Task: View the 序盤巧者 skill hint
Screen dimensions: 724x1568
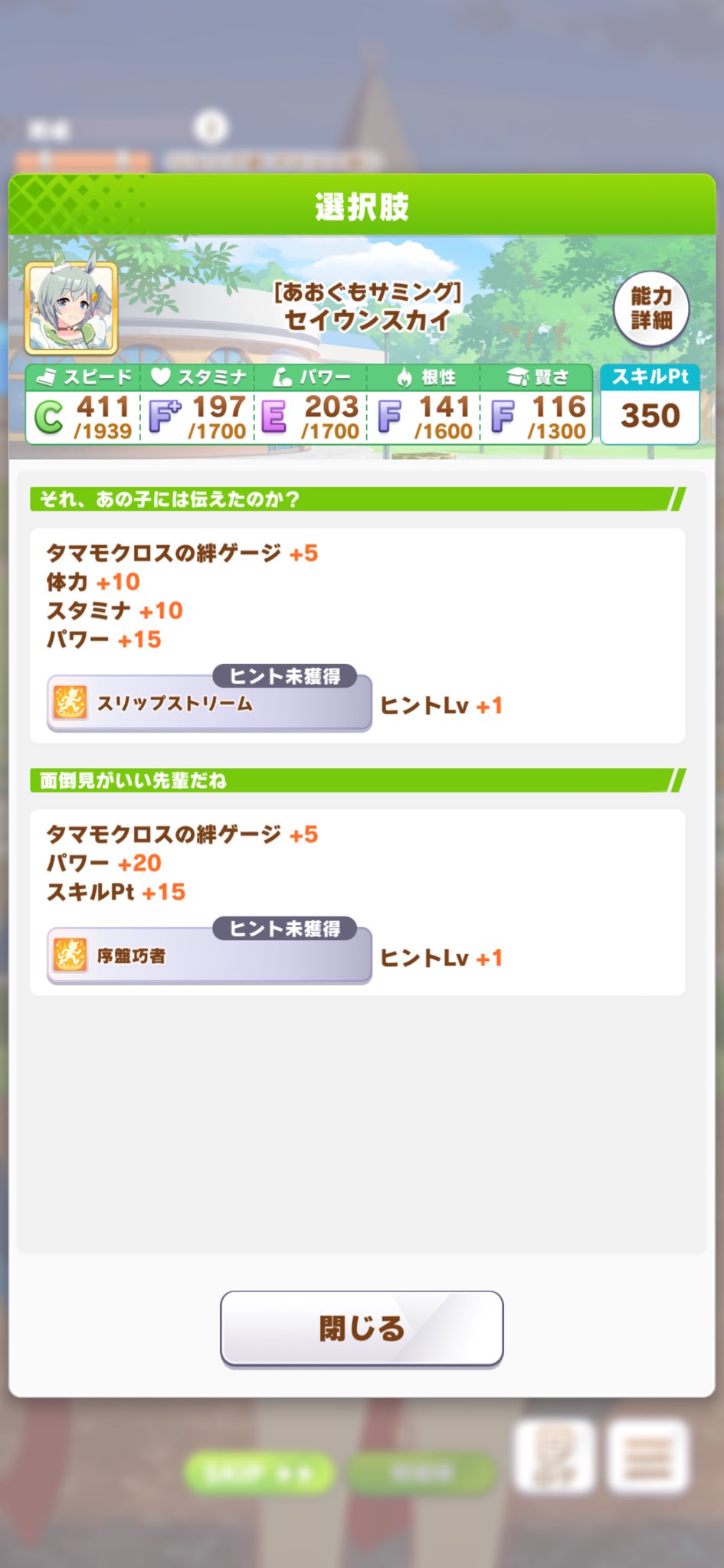Action: (209, 955)
